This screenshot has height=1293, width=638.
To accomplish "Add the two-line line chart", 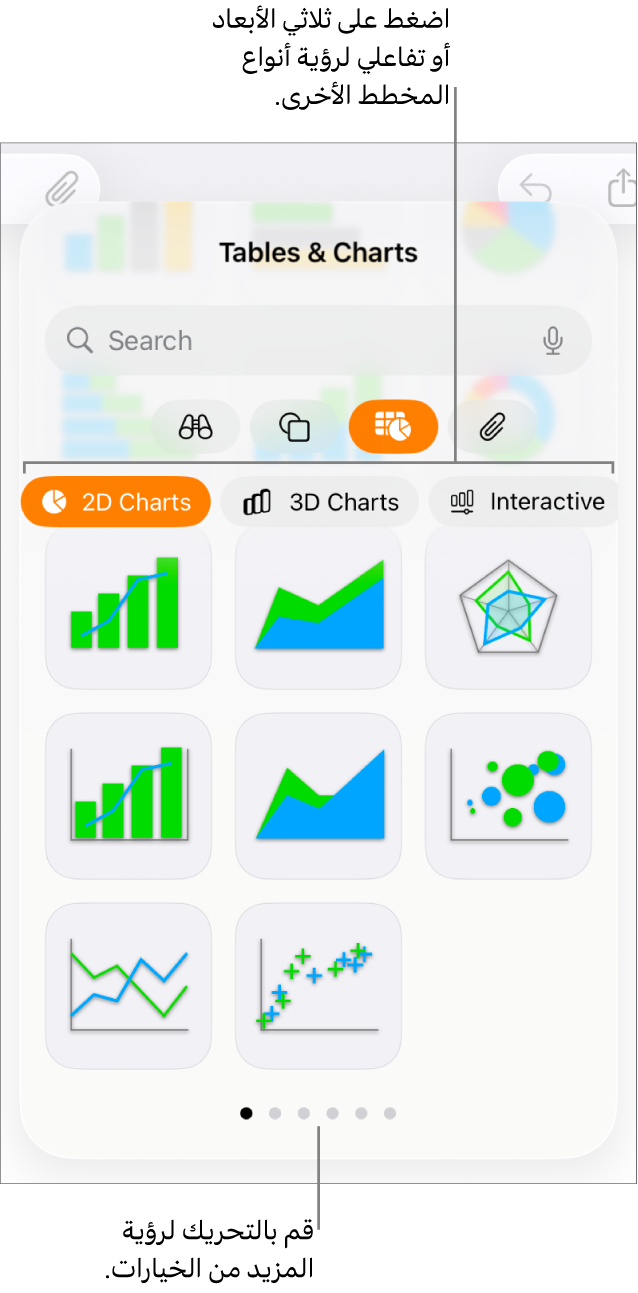I will click(x=128, y=986).
